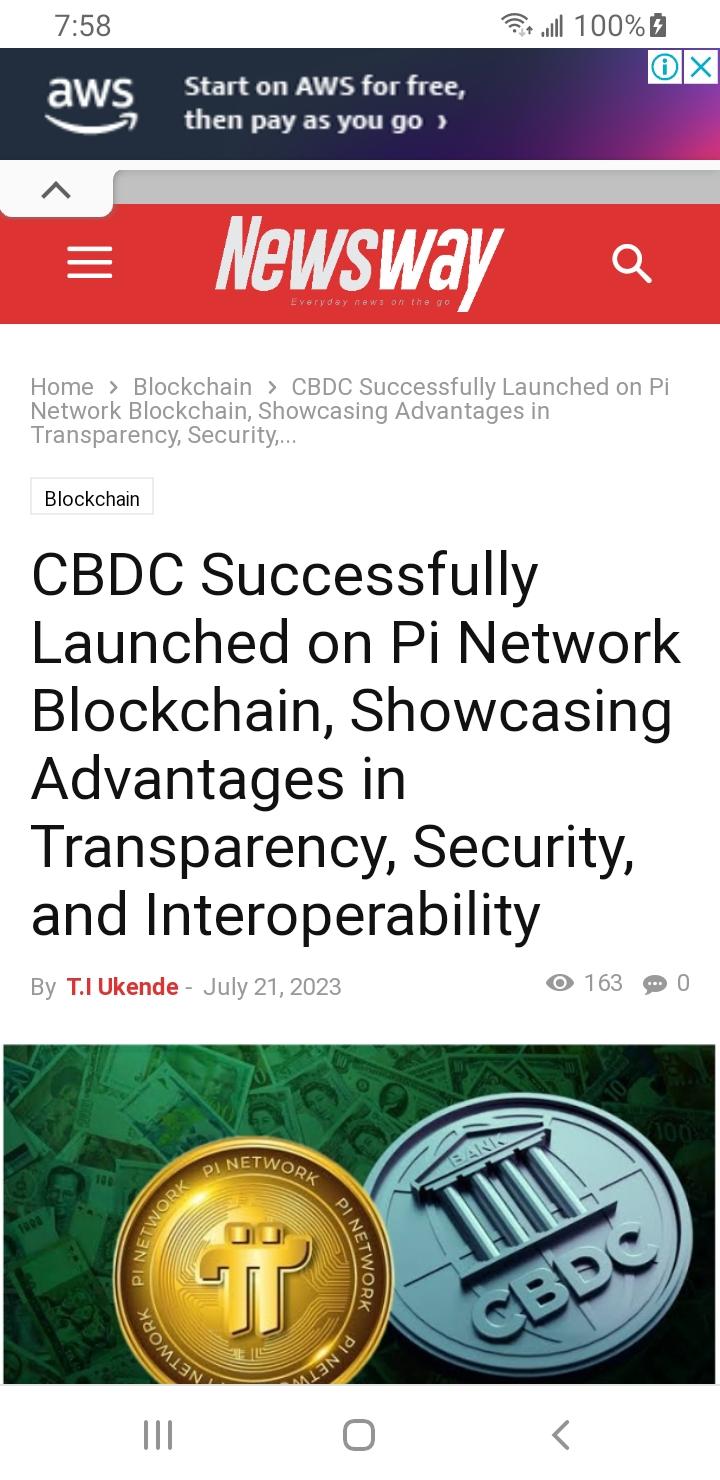Open the Pi Network CBDC article image
The width and height of the screenshot is (720, 1480).
pos(360,1213)
